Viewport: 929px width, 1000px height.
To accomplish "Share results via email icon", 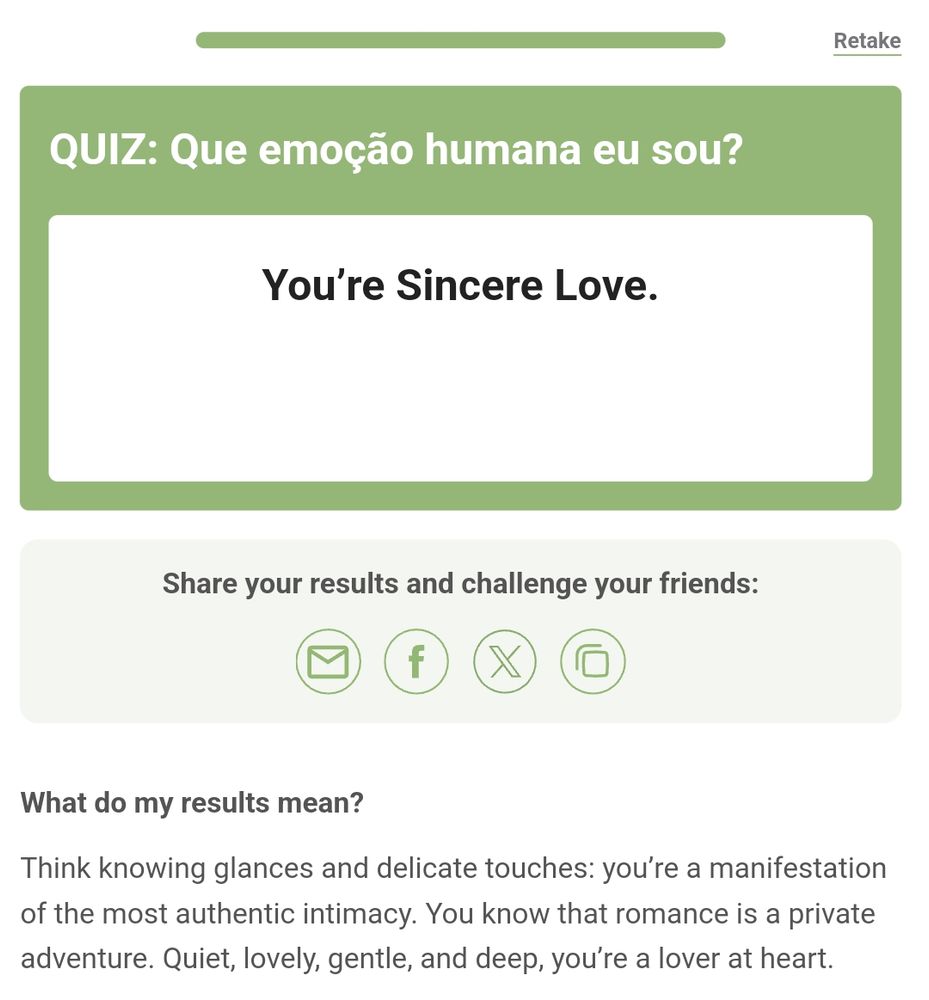I will (328, 661).
